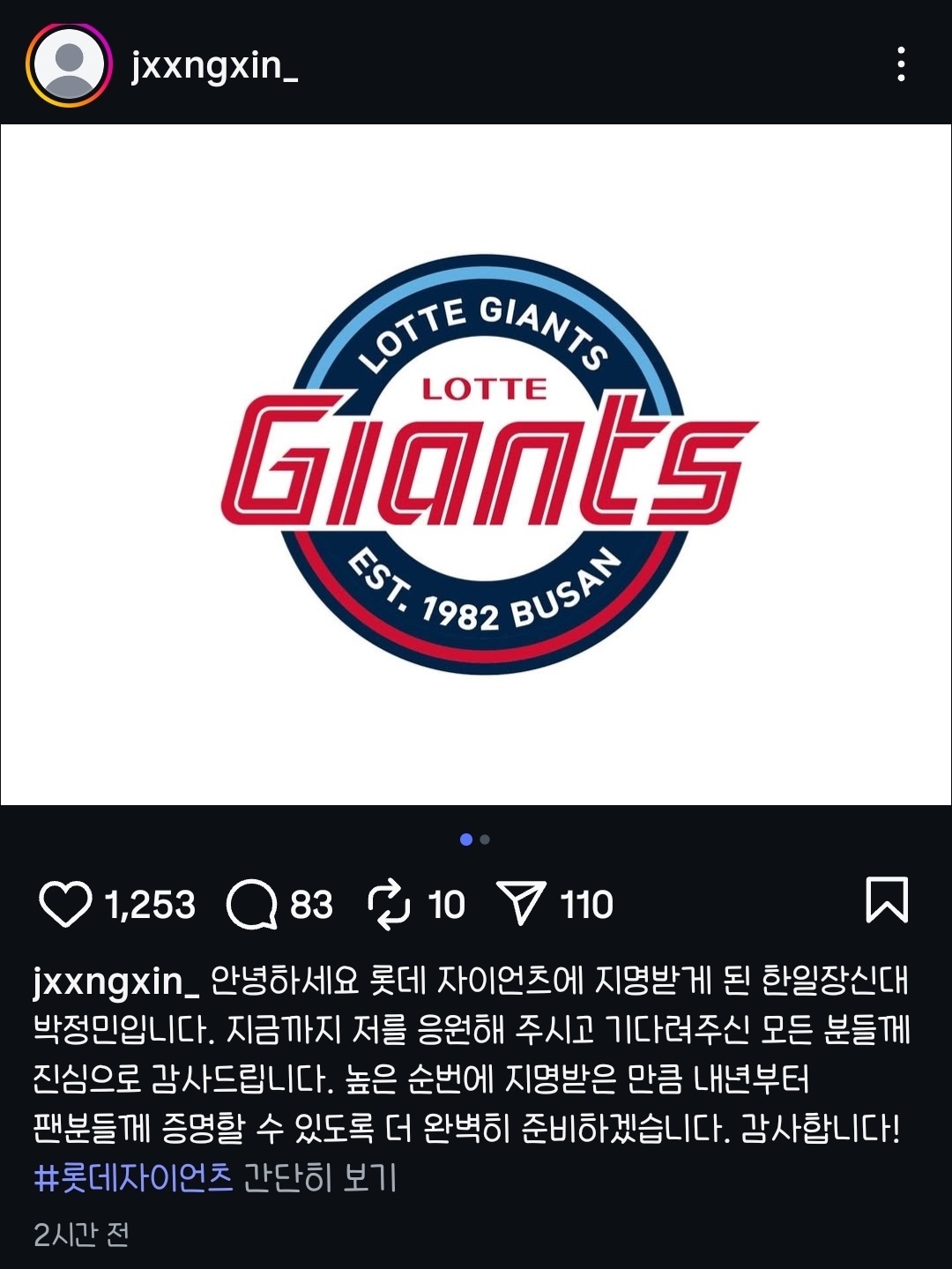Tap the Lotte Giants post image
Image resolution: width=952 pixels, height=1269 pixels.
pos(476,465)
